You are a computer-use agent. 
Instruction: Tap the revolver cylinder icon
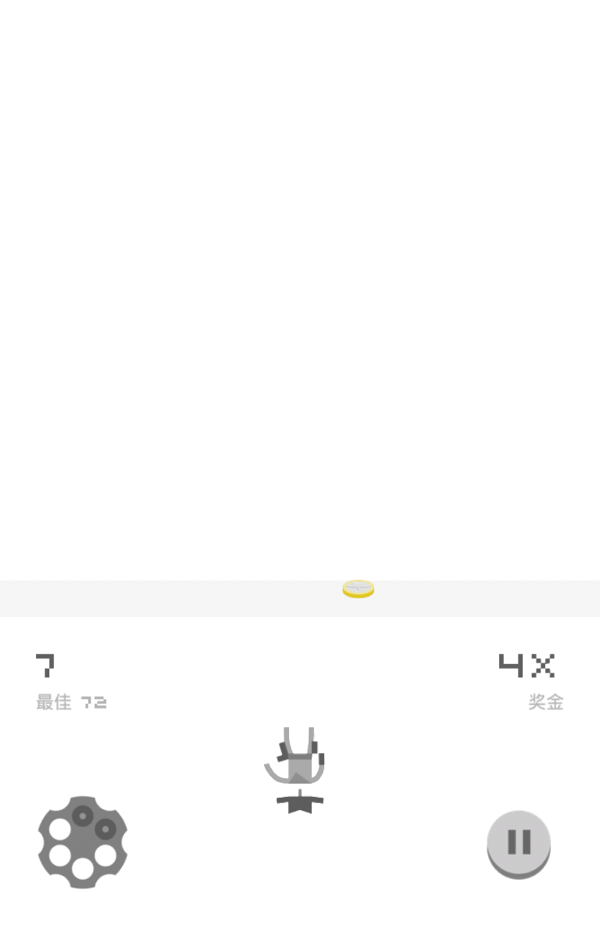[x=83, y=841]
